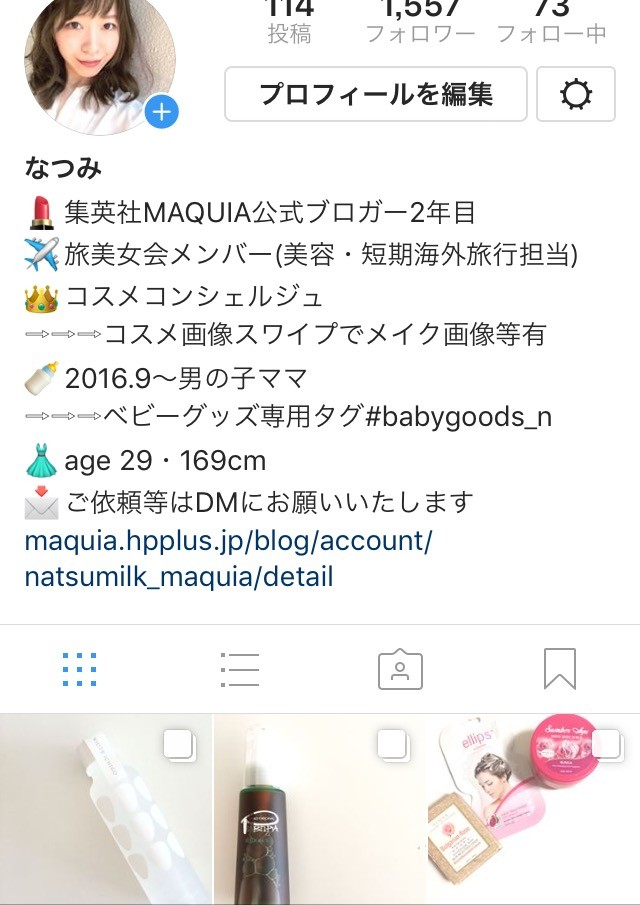Switch to list view tab
640x905 pixels.
pos(240,669)
